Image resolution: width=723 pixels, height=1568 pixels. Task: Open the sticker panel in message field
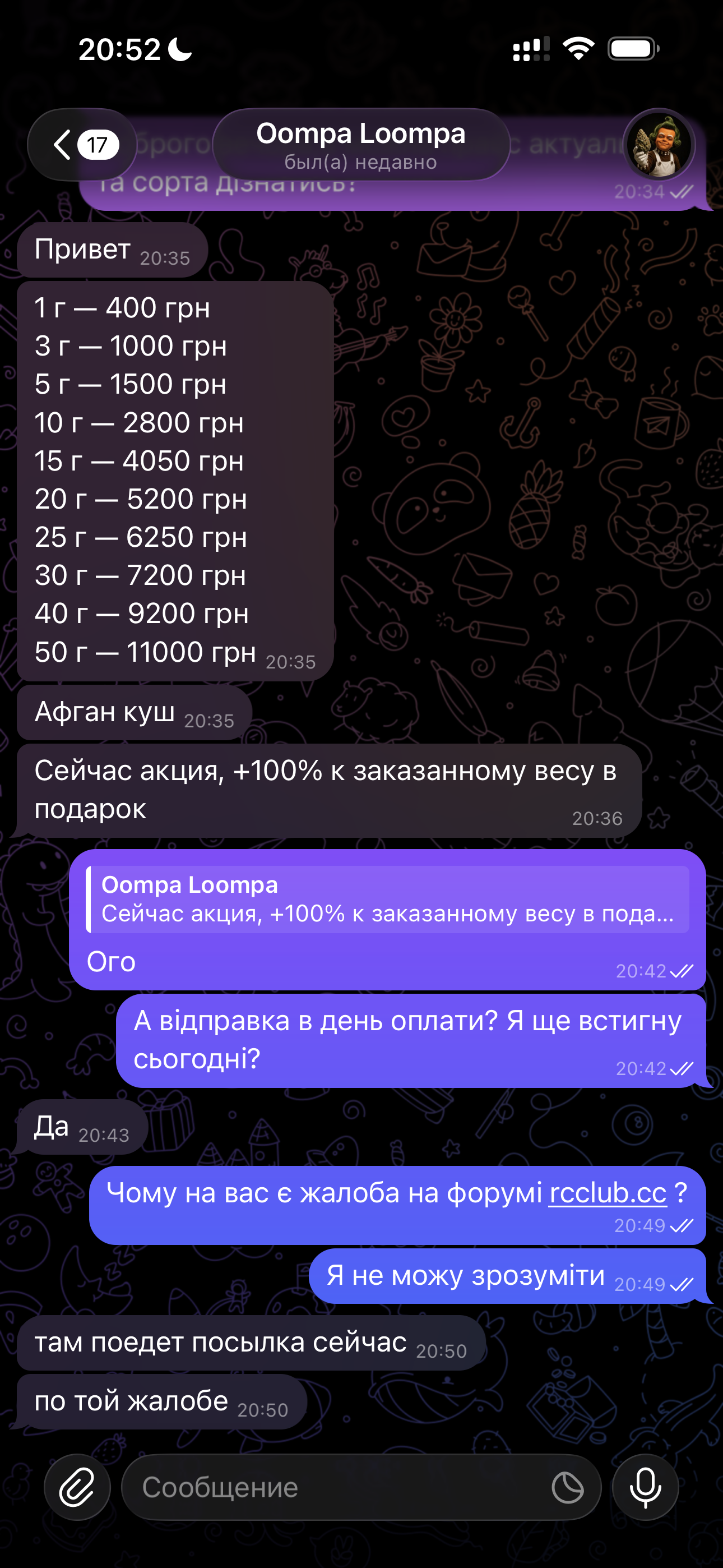(567, 1488)
